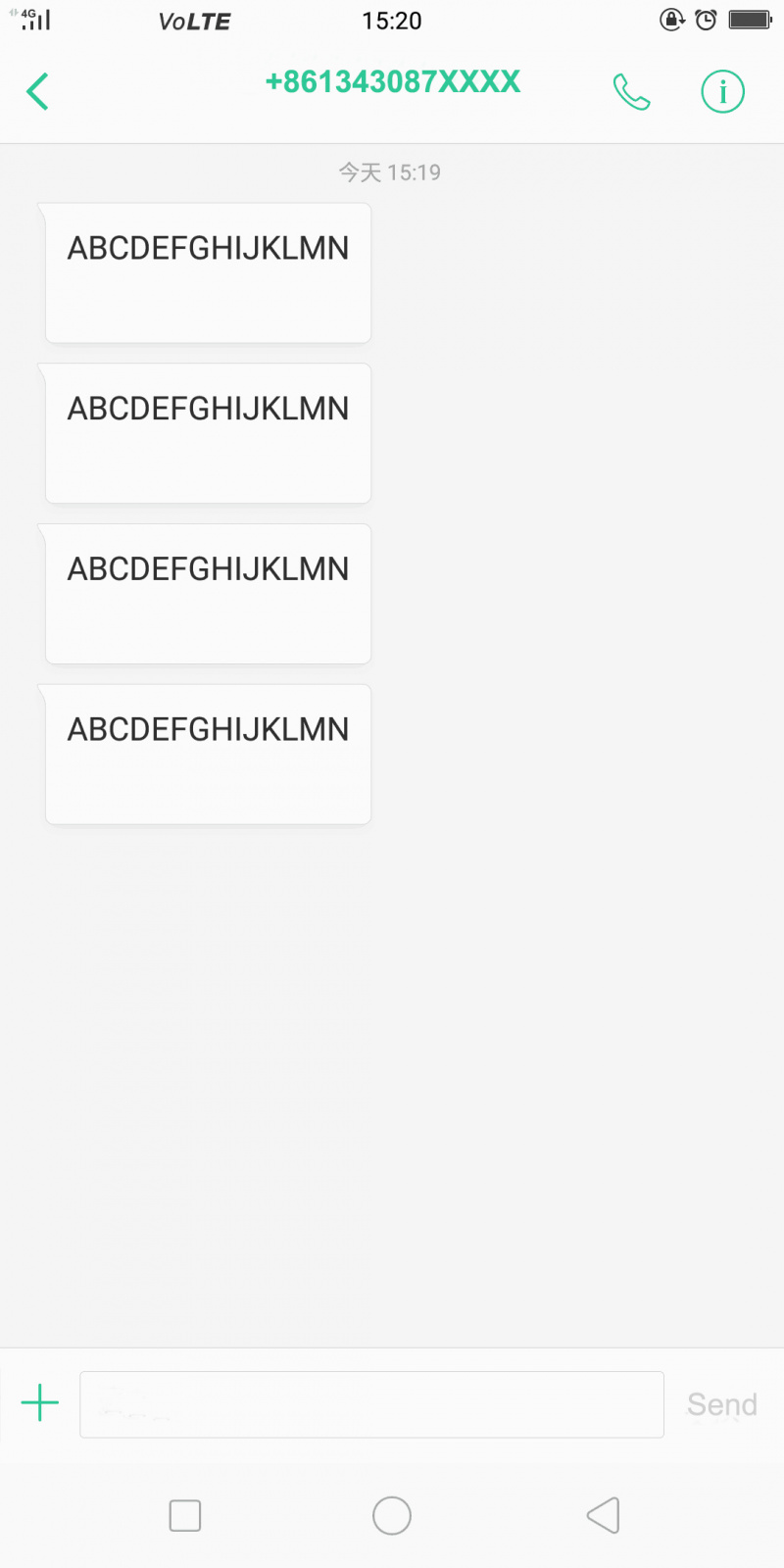Image resolution: width=784 pixels, height=1568 pixels.
Task: Tap the Send button
Action: 721,1404
